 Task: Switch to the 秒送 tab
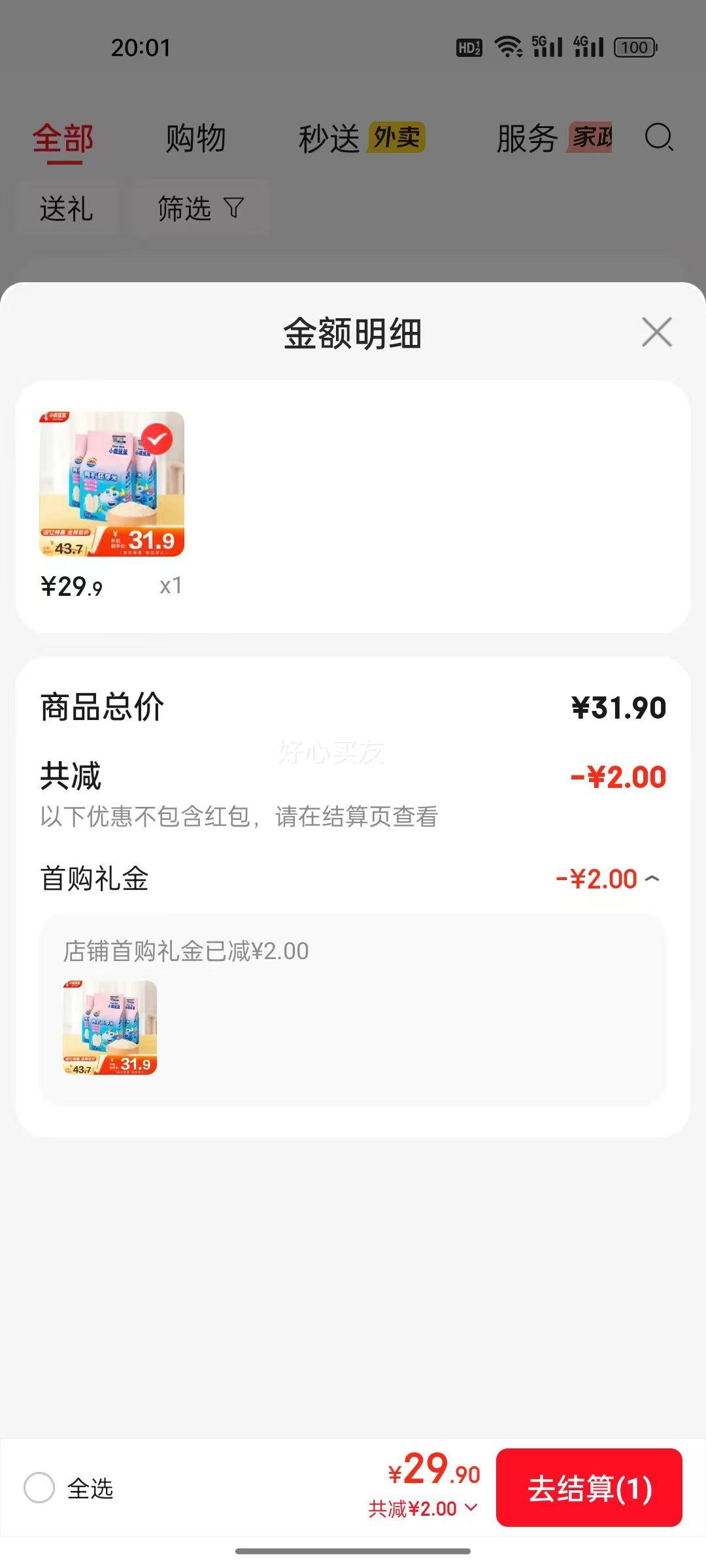(361, 139)
